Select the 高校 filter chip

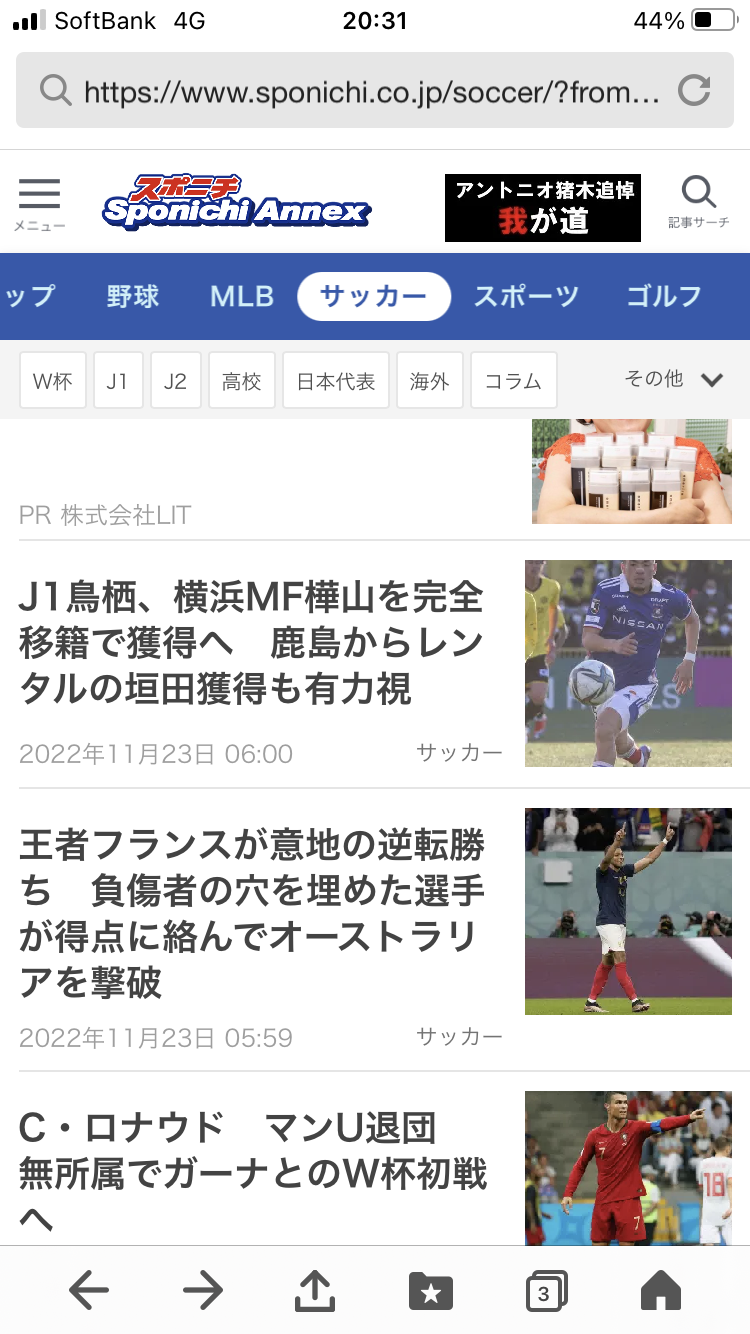click(x=241, y=381)
